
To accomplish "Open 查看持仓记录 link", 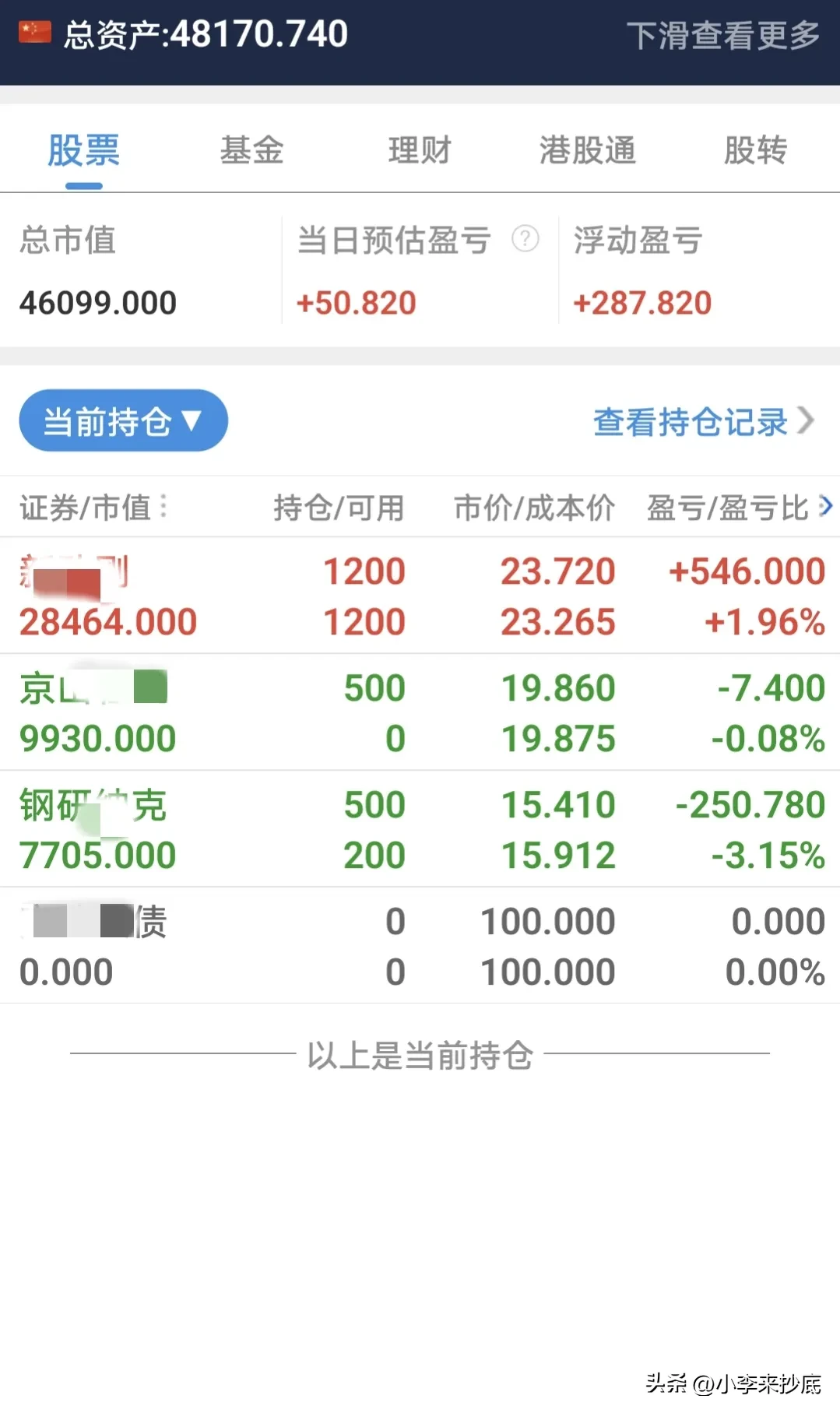I will click(704, 421).
